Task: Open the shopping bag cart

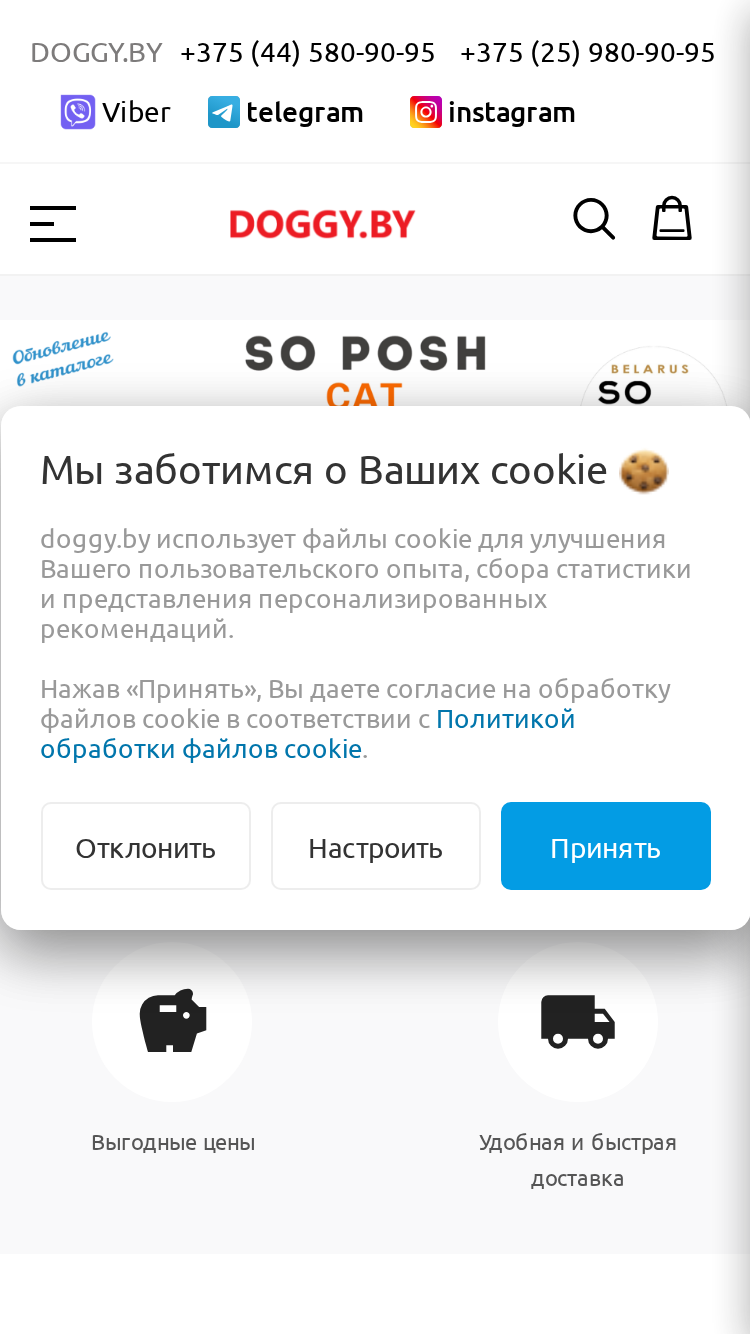Action: point(672,218)
